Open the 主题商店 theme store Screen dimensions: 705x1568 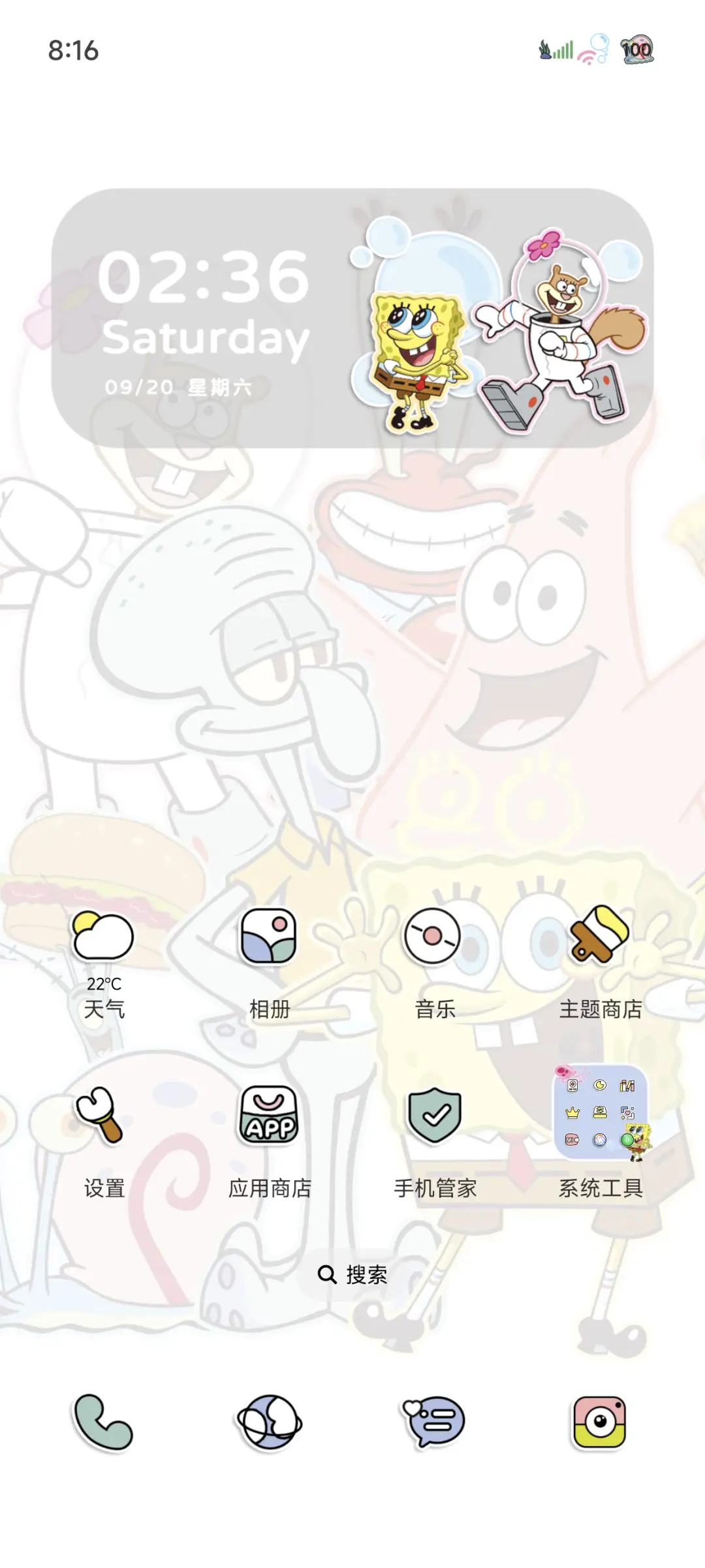[x=599, y=937]
